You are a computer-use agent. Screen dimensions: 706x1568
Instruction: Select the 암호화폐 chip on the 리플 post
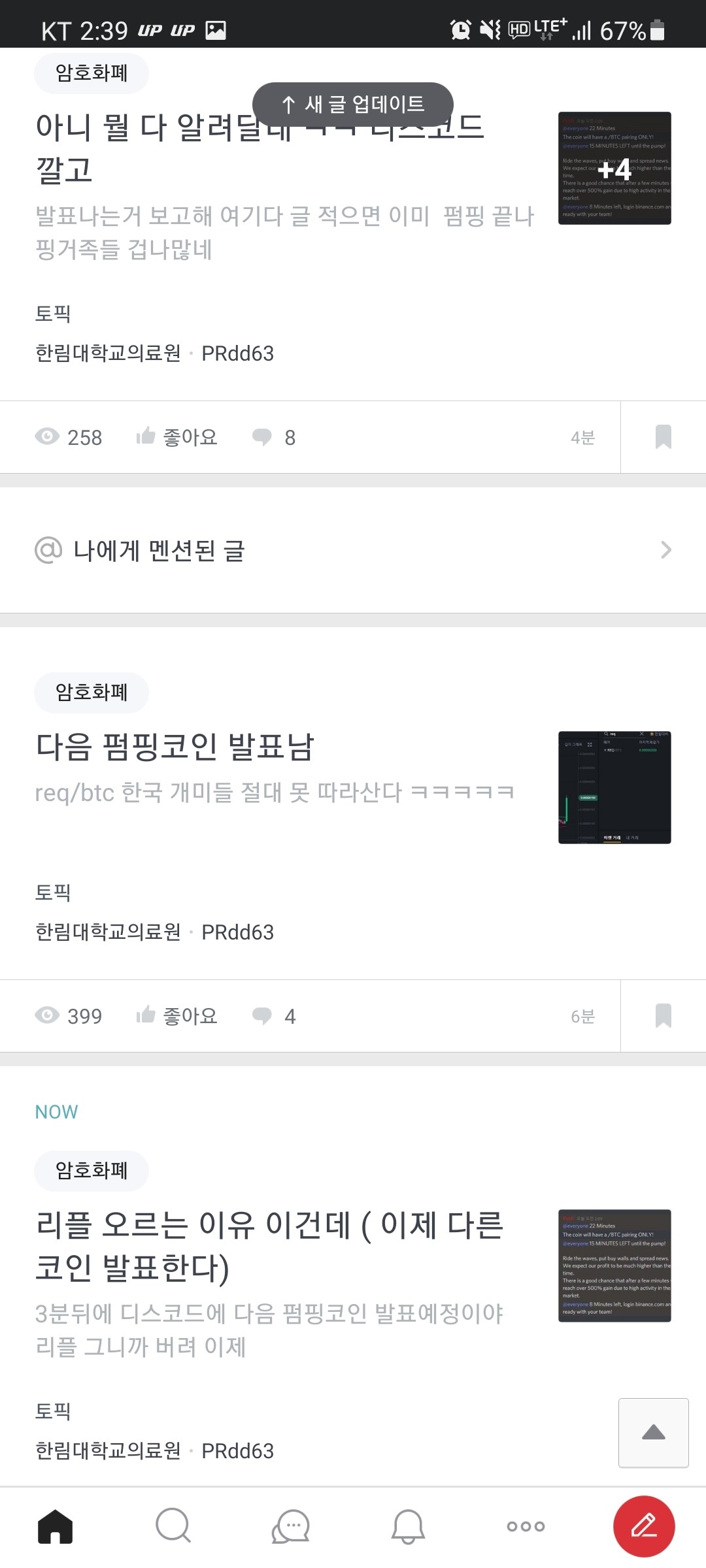(91, 1170)
